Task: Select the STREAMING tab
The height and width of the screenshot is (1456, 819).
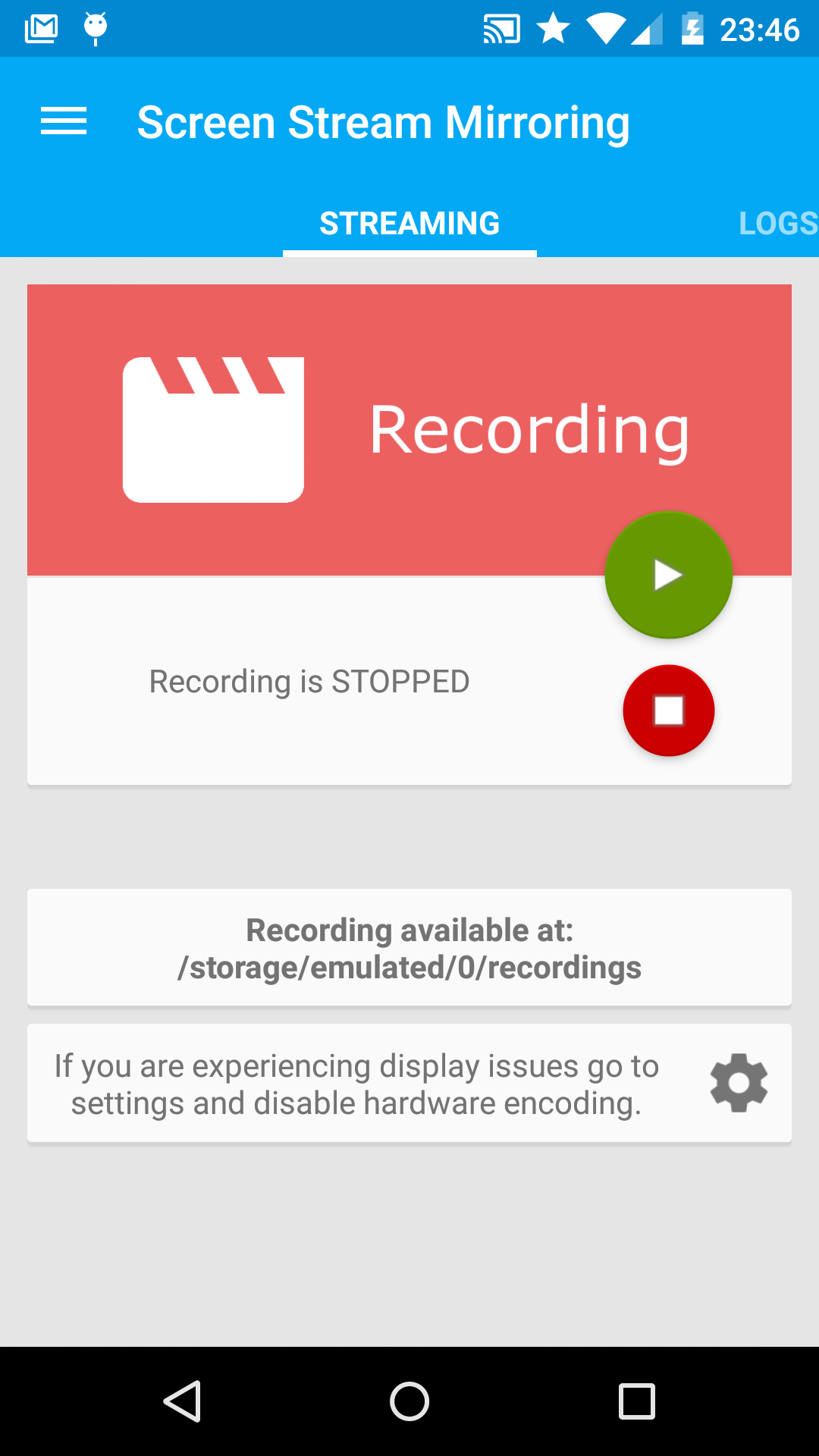Action: pos(409,222)
